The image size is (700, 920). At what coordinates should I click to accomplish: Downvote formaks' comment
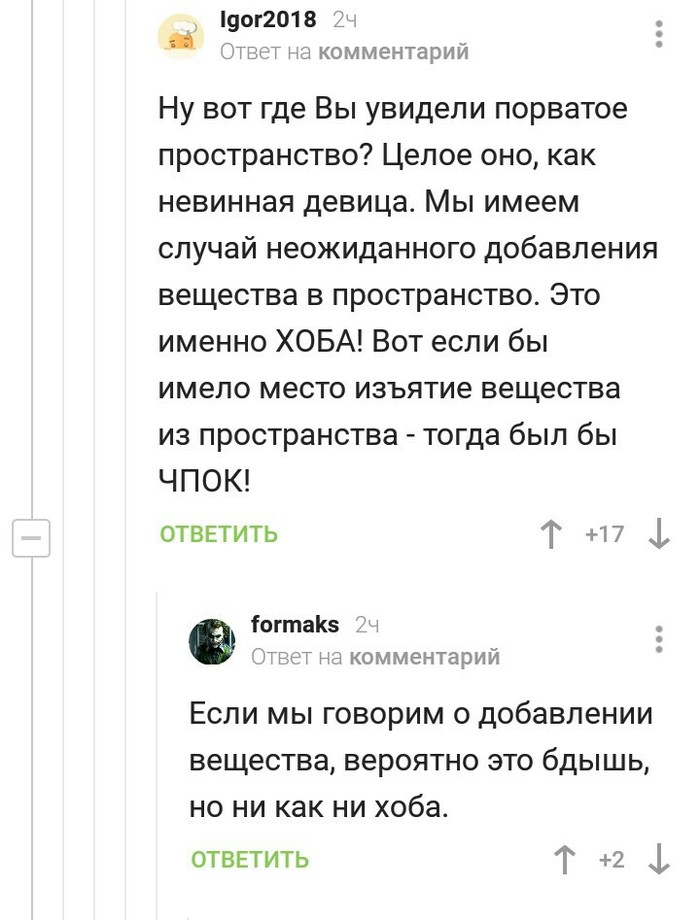(659, 860)
